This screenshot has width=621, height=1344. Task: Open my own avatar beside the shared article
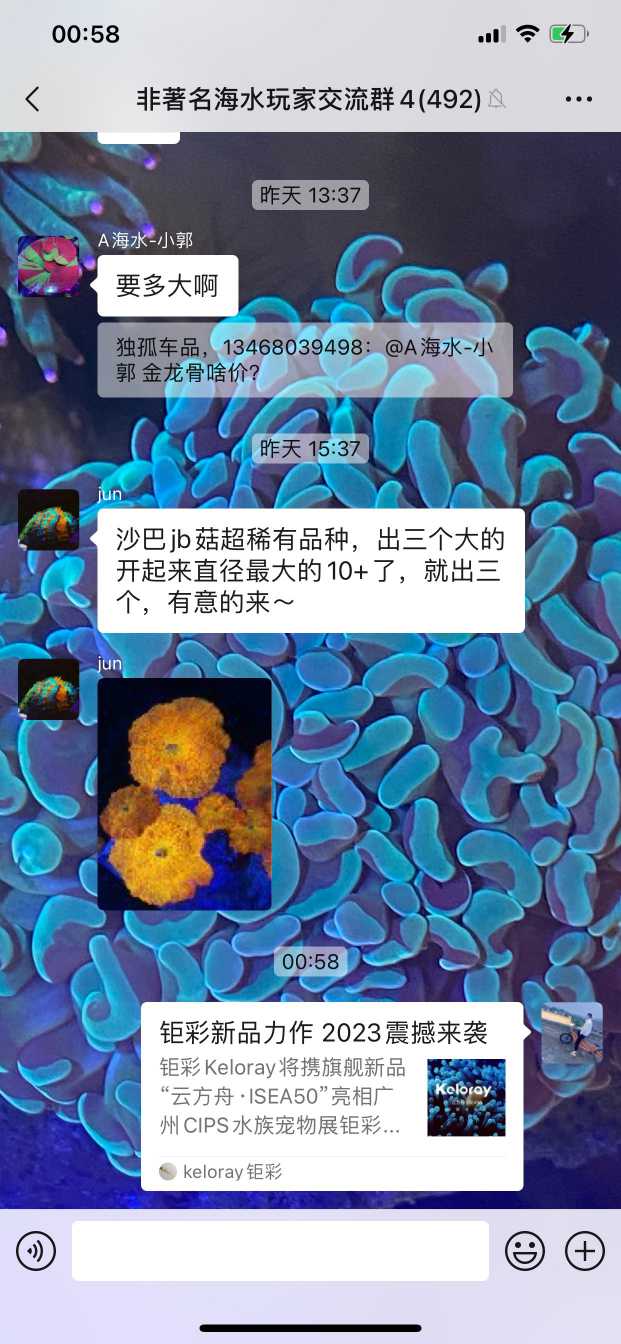[x=572, y=1033]
